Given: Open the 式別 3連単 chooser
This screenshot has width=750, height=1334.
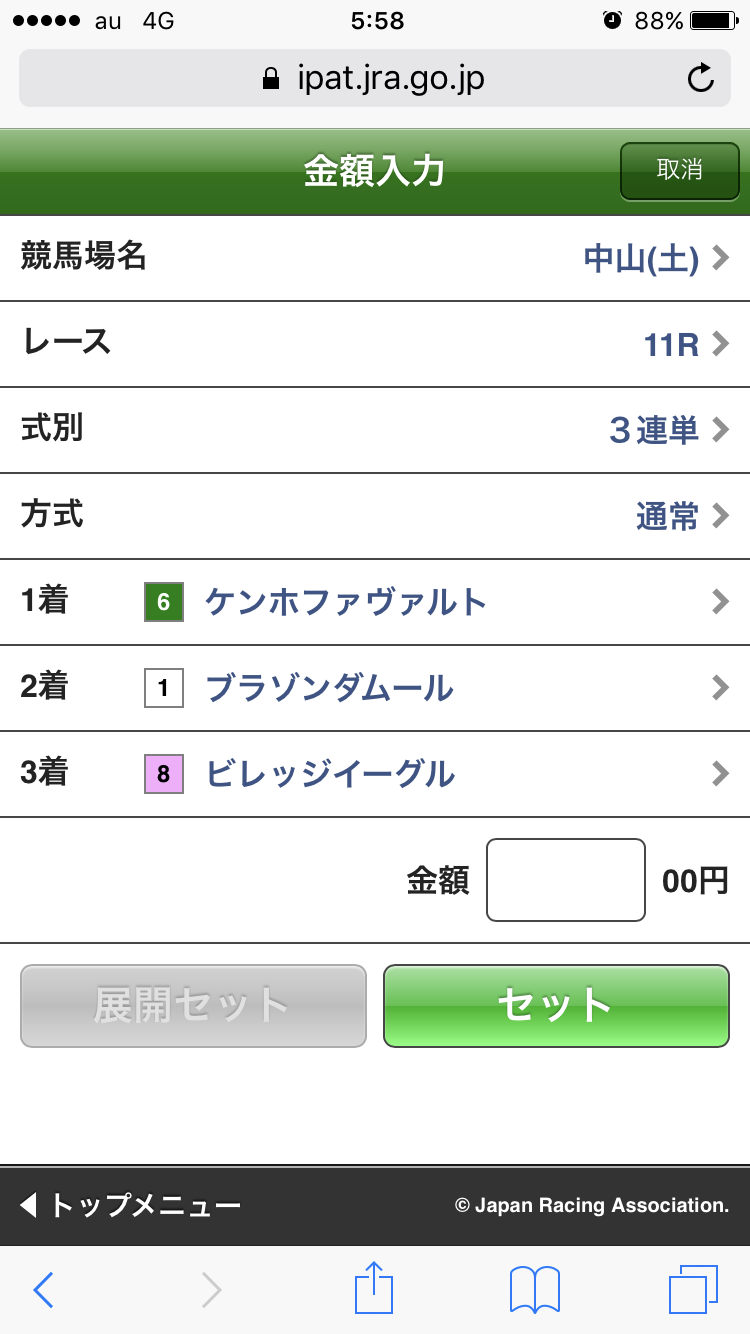Looking at the screenshot, I should tap(719, 429).
